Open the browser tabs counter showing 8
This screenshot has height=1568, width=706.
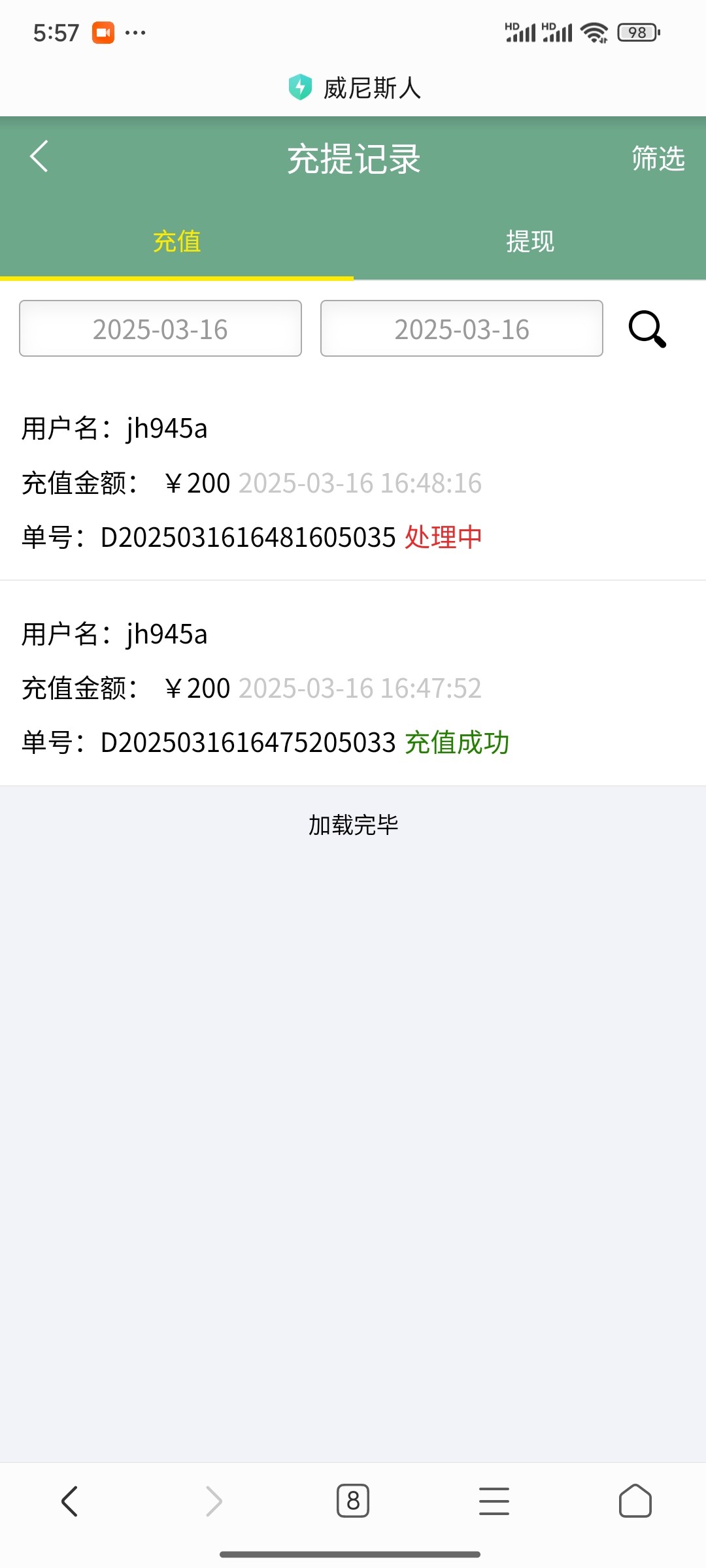(x=353, y=1501)
